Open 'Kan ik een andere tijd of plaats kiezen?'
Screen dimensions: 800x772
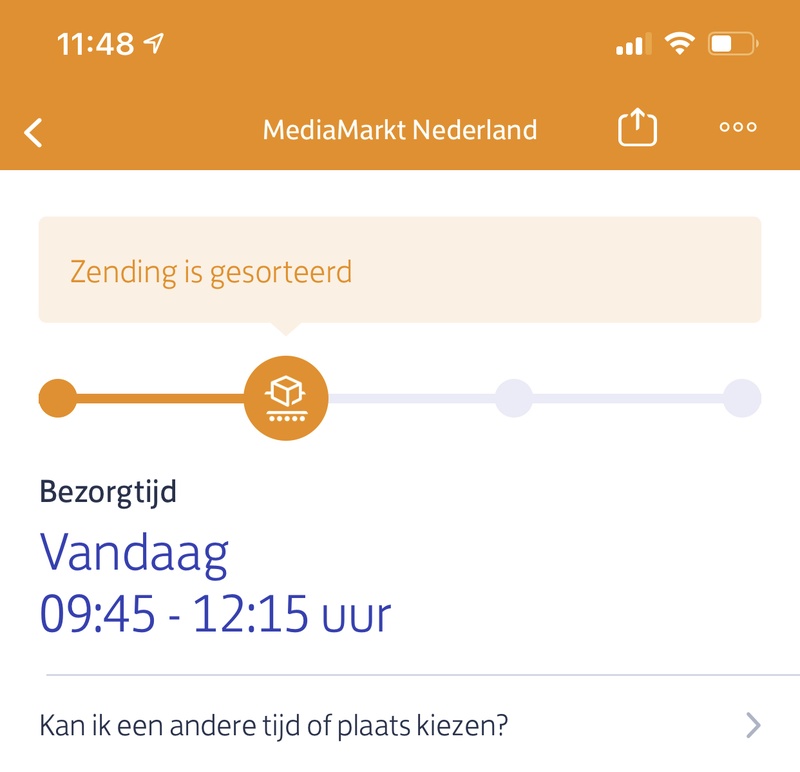(x=400, y=725)
